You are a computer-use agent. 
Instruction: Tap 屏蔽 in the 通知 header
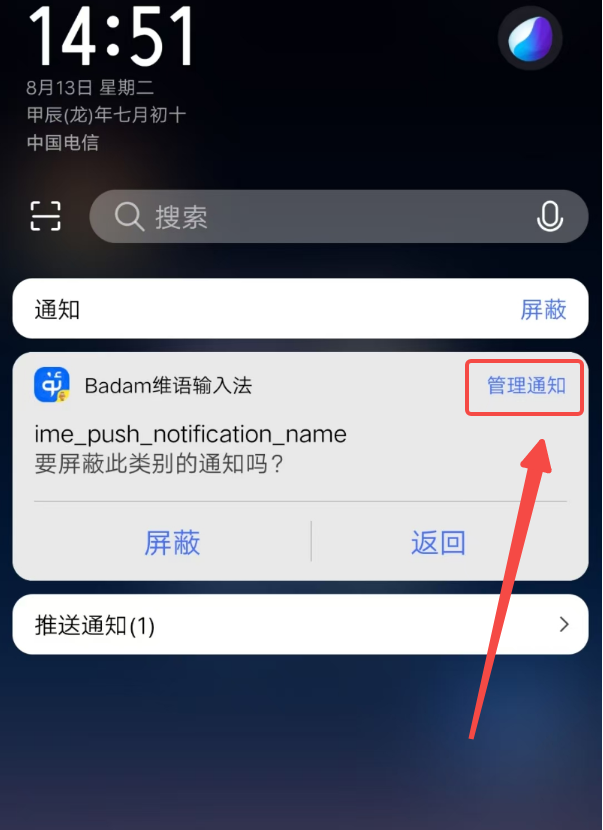pyautogui.click(x=543, y=309)
